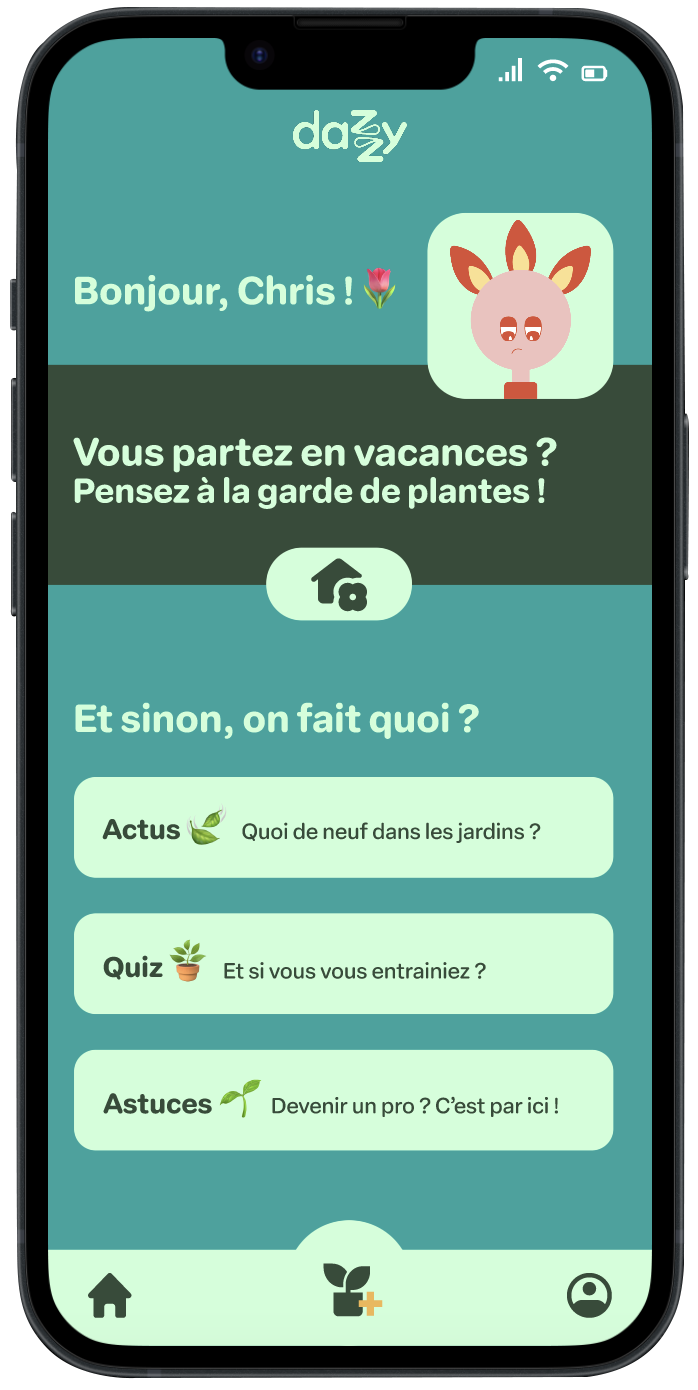
Task: Open the profile tab
Action: 589,1296
